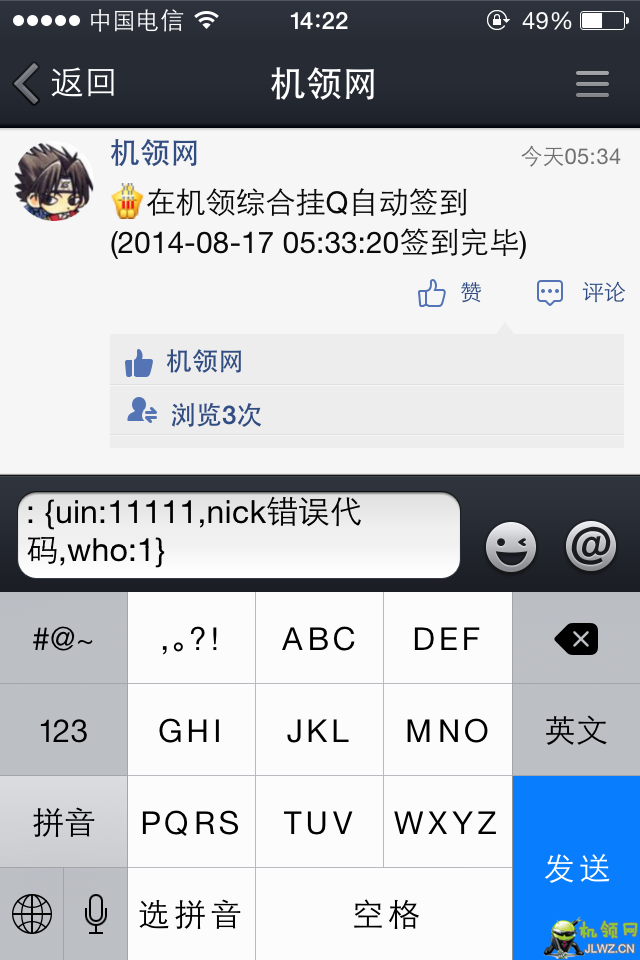Like the post with 赞
Screen dimensions: 640x960
click(x=450, y=293)
